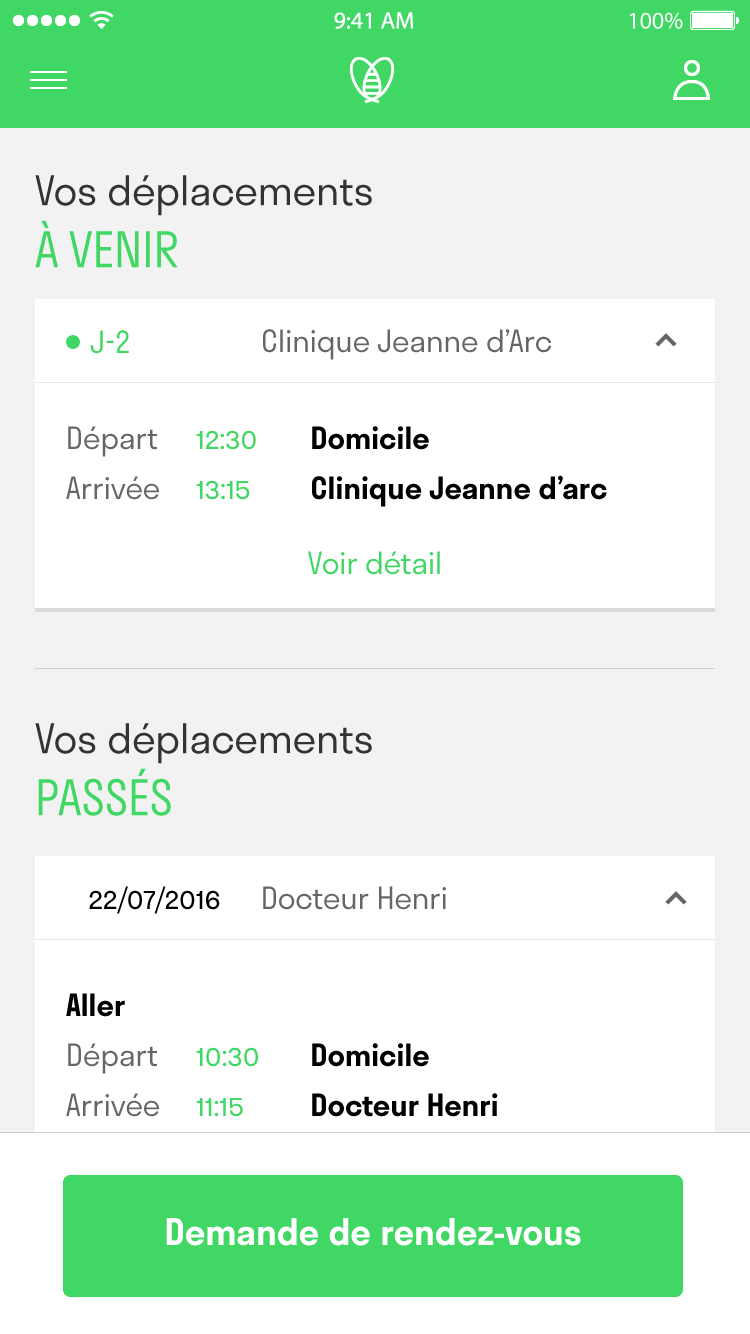This screenshot has width=750, height=1334.
Task: Collapse the Clinique Jeanne d'Arc trip card
Action: (x=666, y=341)
